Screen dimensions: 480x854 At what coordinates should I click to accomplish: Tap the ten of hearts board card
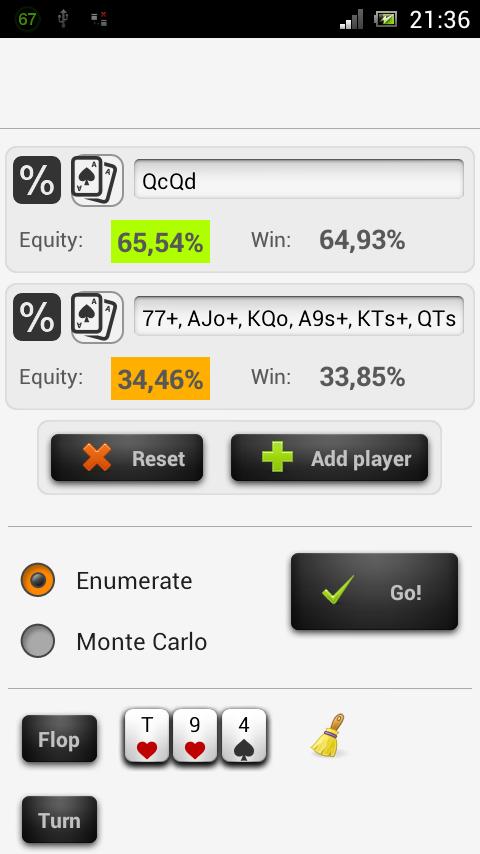click(x=147, y=736)
